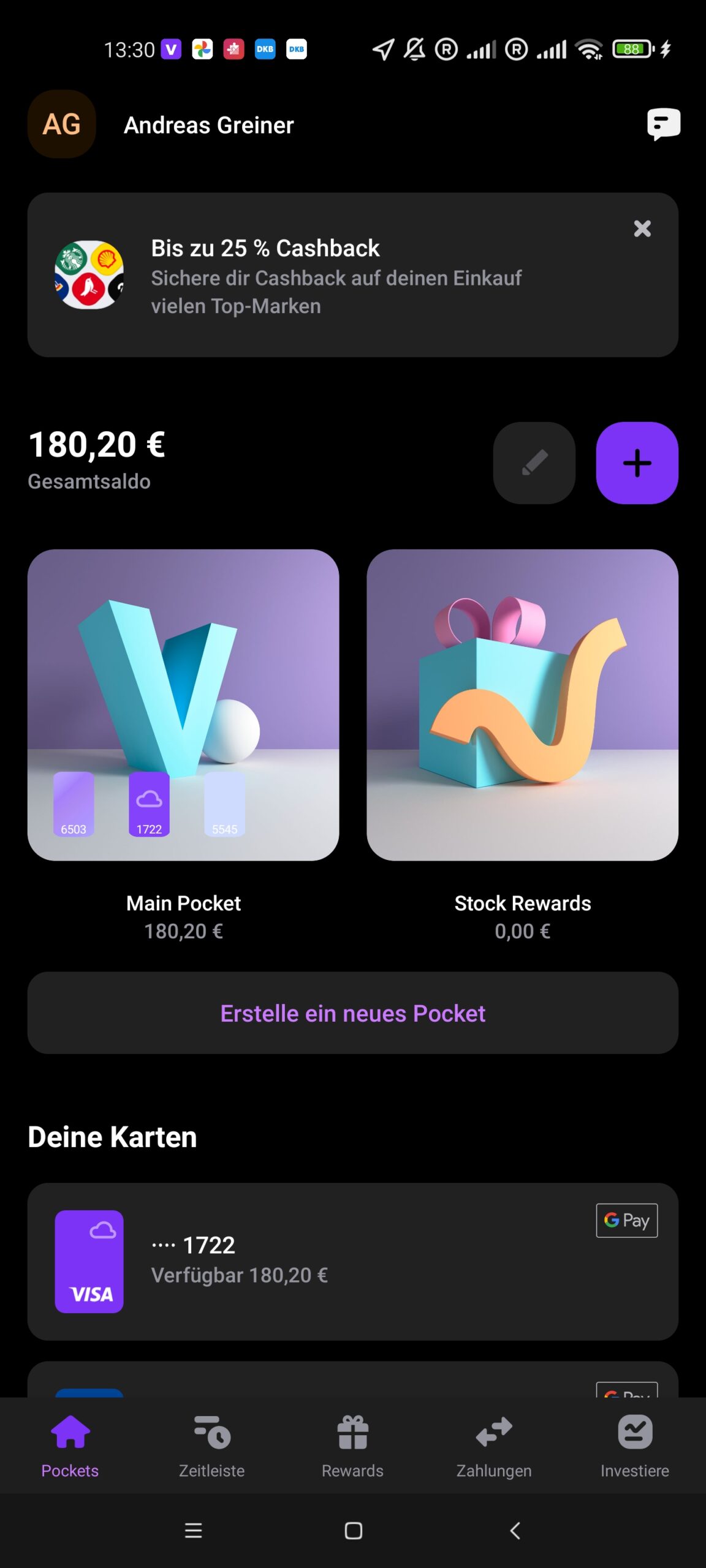Dismiss the cashback banner

[642, 228]
